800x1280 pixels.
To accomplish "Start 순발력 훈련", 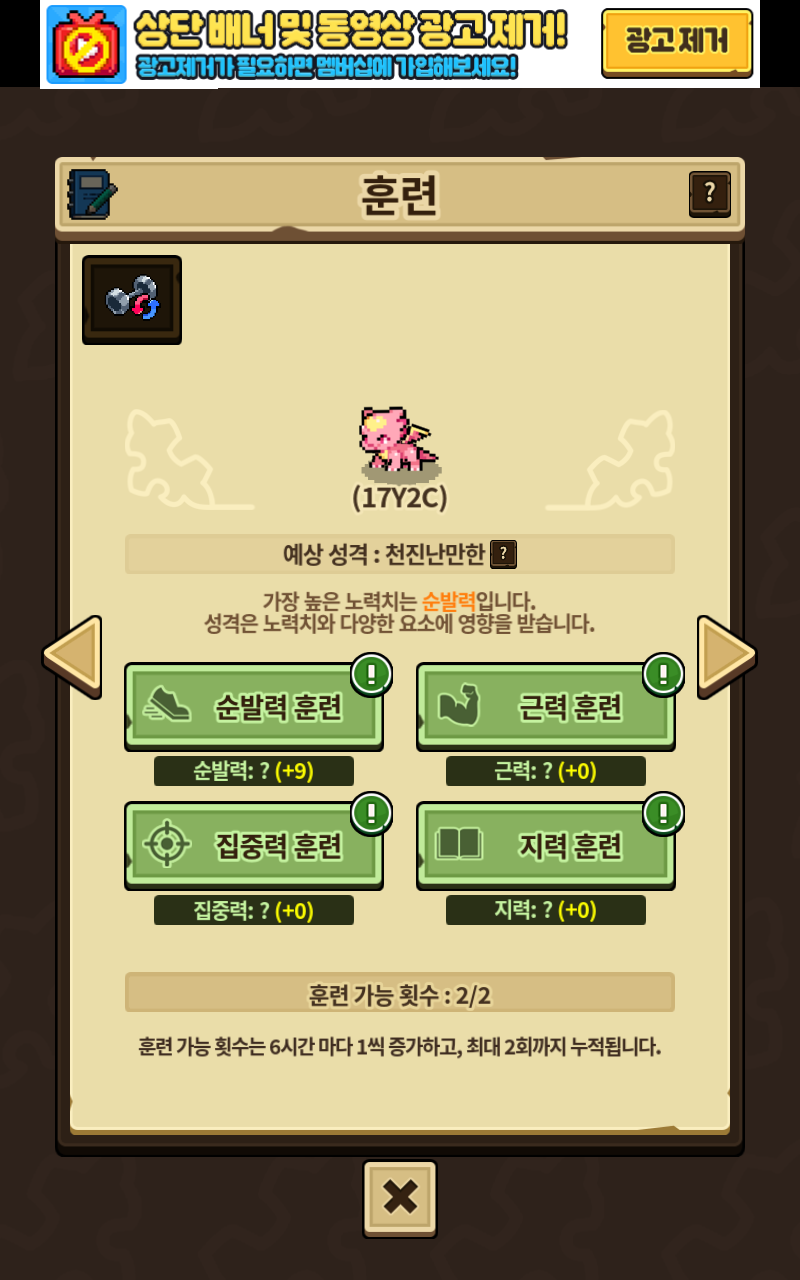I will pos(254,707).
